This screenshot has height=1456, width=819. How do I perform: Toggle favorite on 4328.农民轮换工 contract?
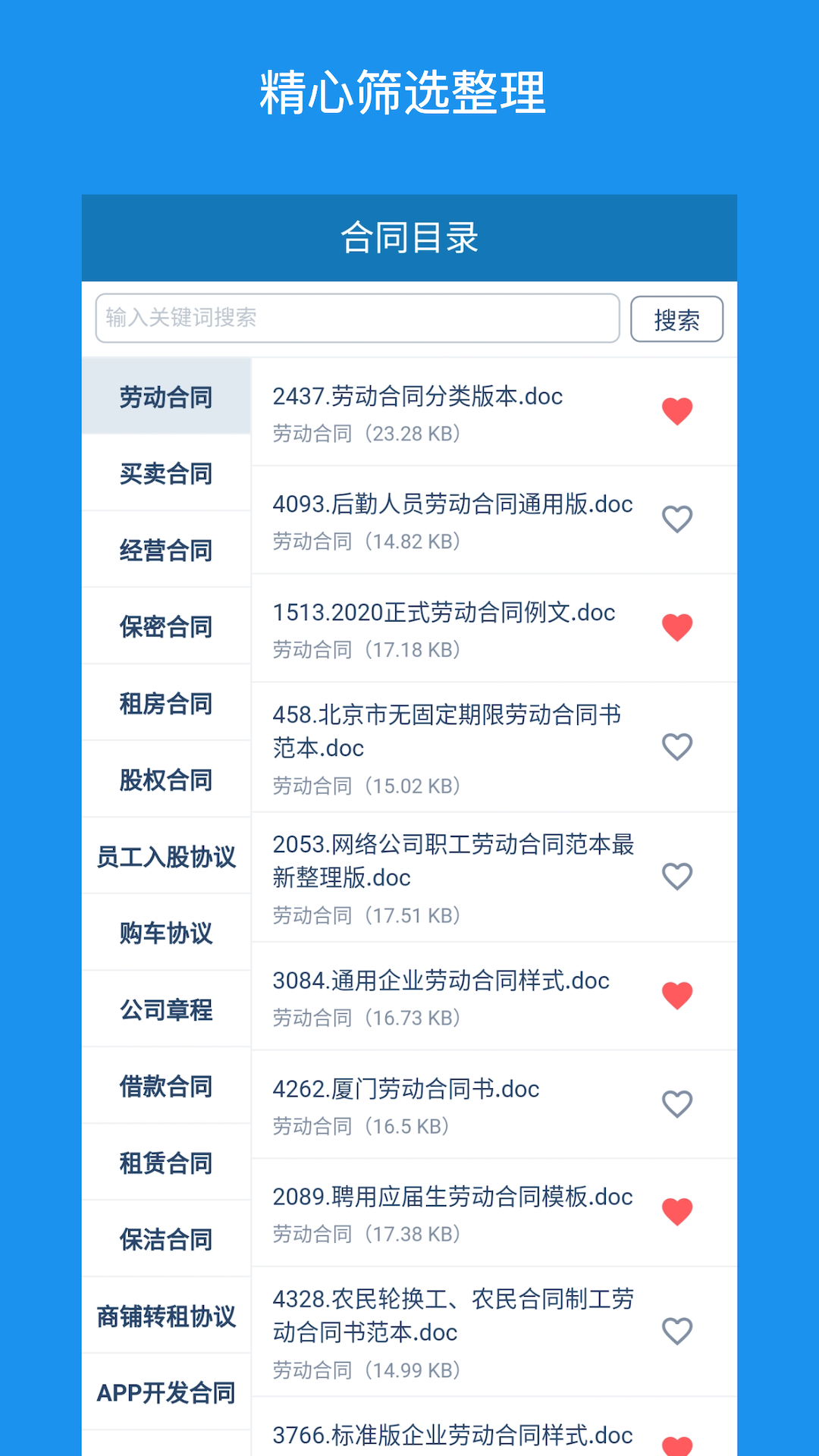tap(677, 1331)
